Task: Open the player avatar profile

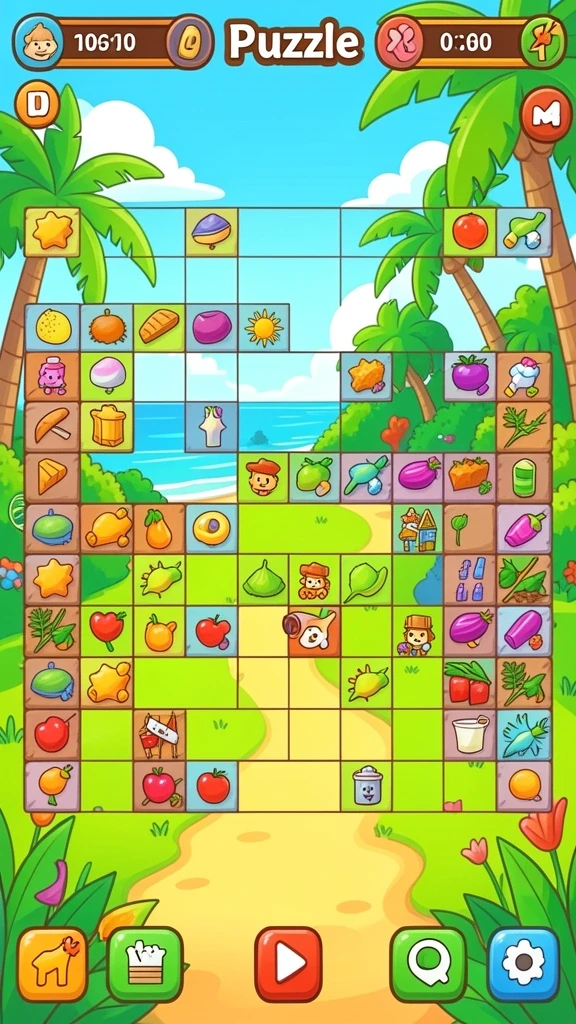Action: coord(38,41)
